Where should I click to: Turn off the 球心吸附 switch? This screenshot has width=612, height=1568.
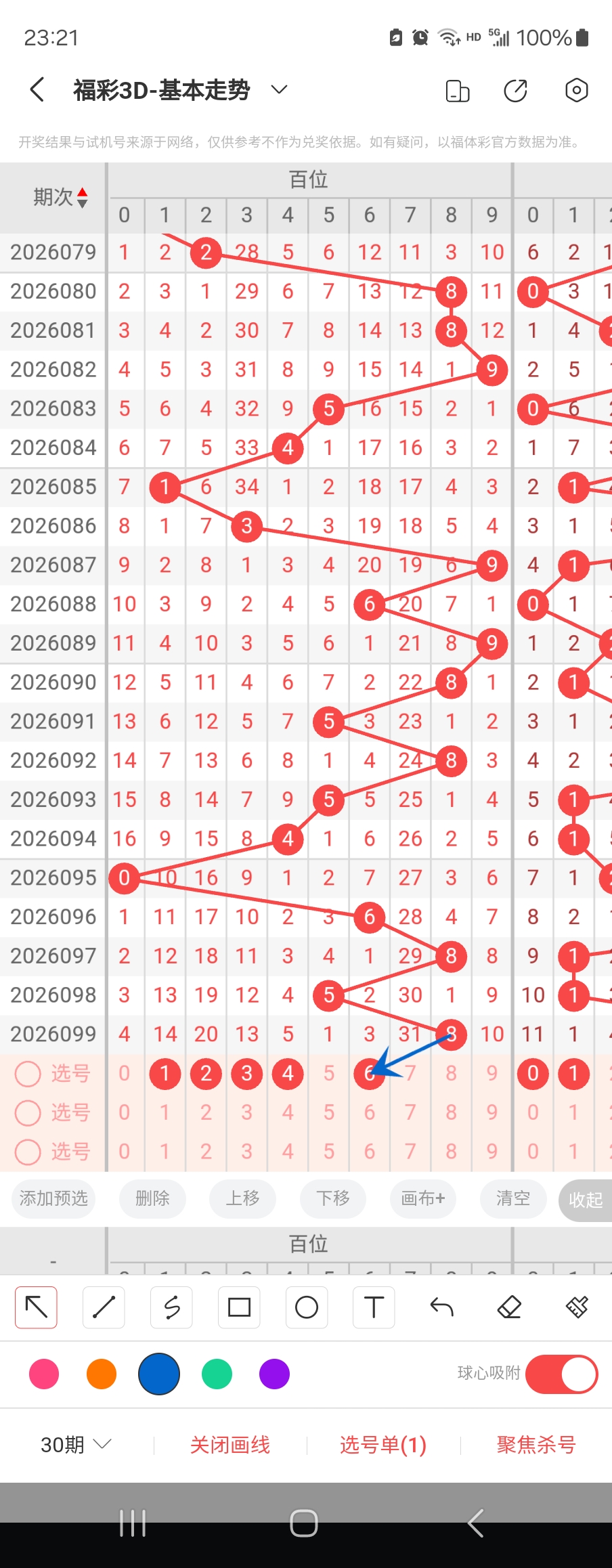pos(561,1374)
